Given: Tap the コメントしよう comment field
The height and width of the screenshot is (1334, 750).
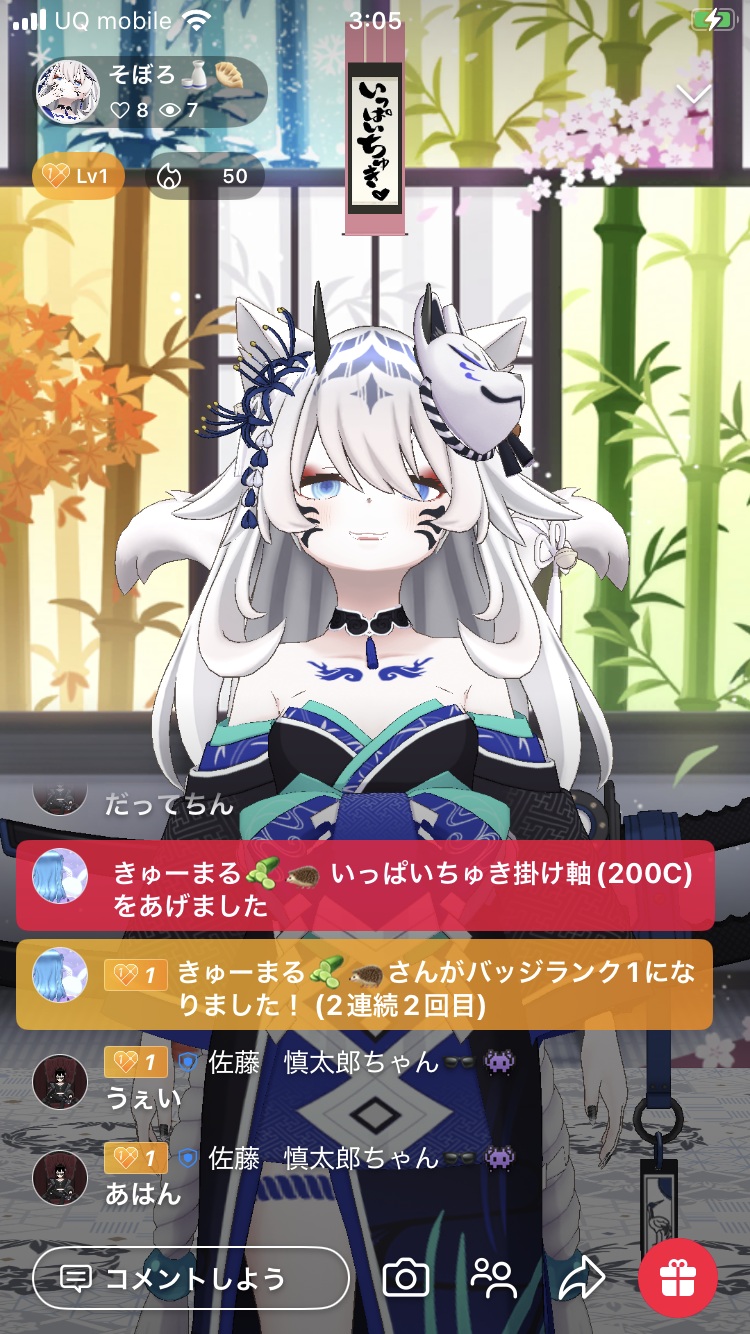Looking at the screenshot, I should (191, 1277).
